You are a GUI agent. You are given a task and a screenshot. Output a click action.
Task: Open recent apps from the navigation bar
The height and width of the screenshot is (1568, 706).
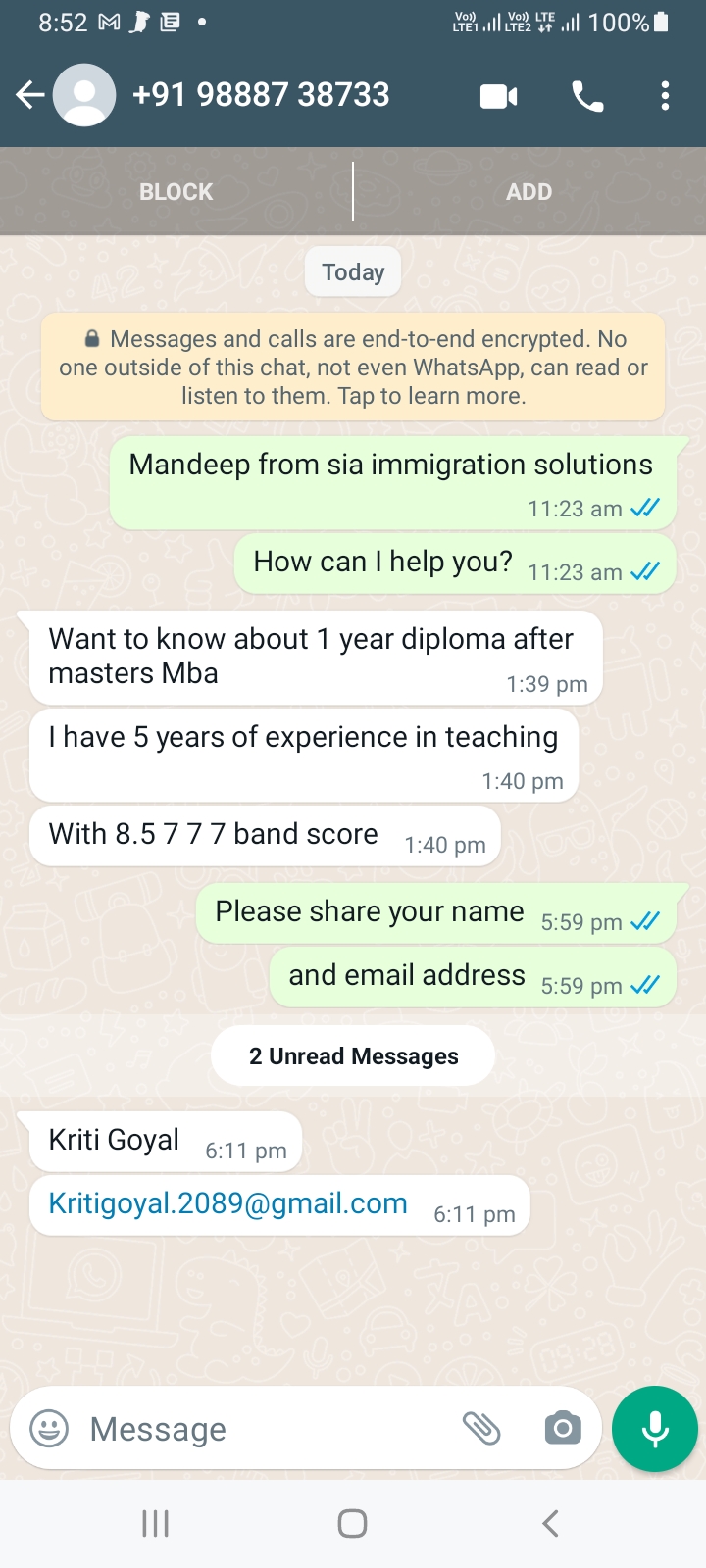[155, 1523]
